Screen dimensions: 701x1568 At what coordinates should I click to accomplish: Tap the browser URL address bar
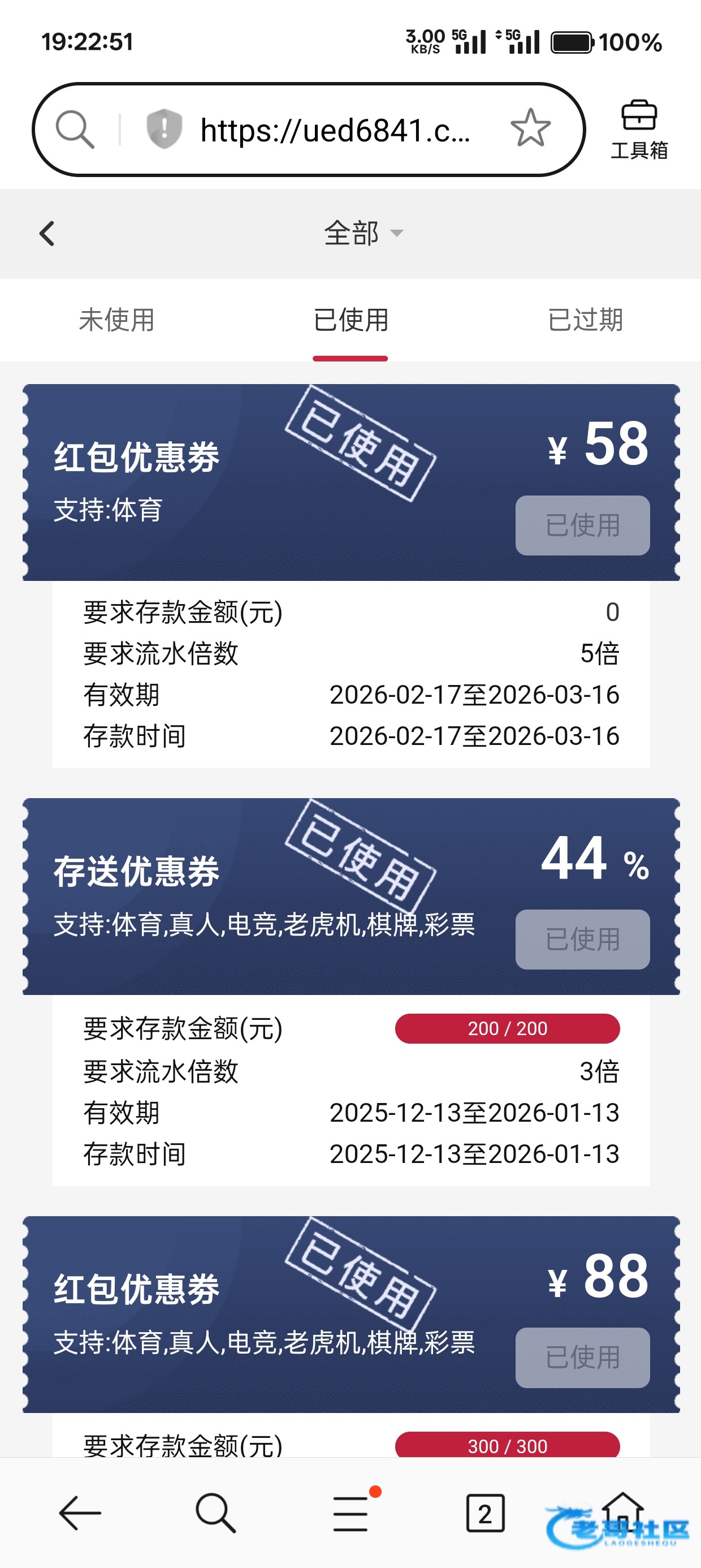point(335,130)
